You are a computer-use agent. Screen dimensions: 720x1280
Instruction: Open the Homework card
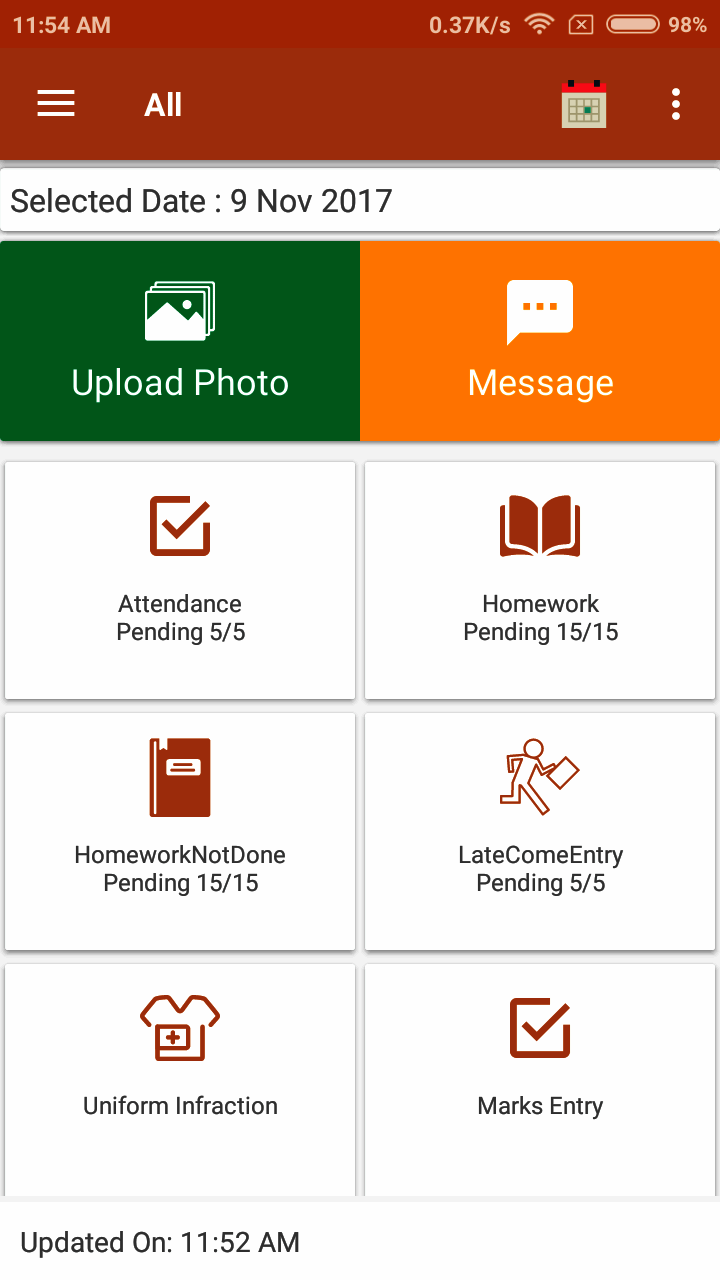pyautogui.click(x=540, y=580)
